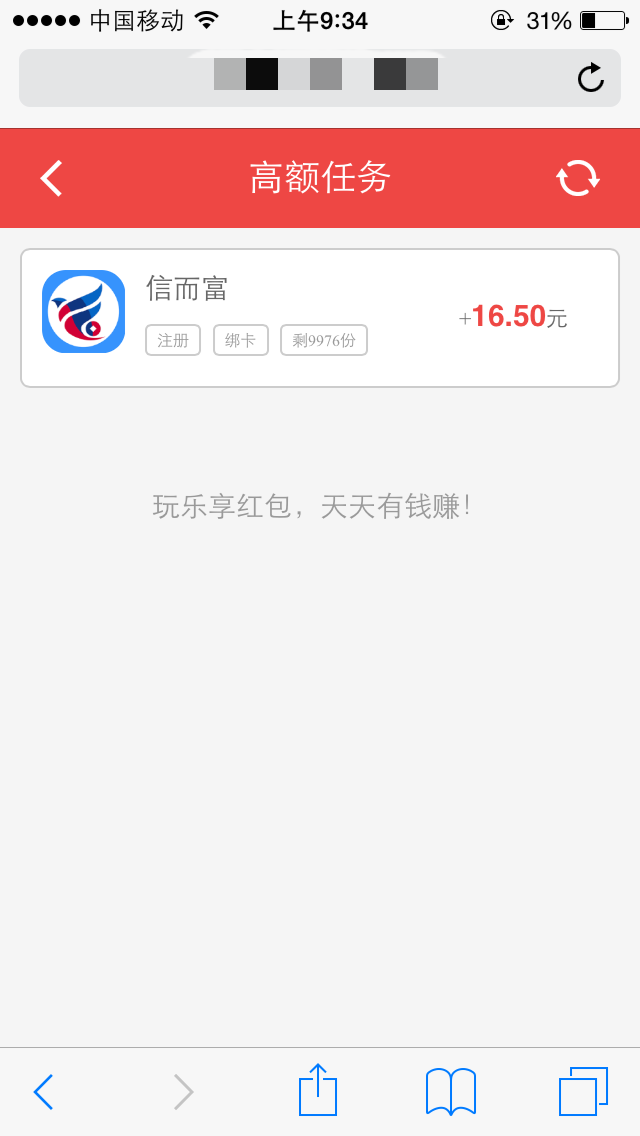Show all open Safari tabs
Screen dimensions: 640x1136
pyautogui.click(x=583, y=1091)
